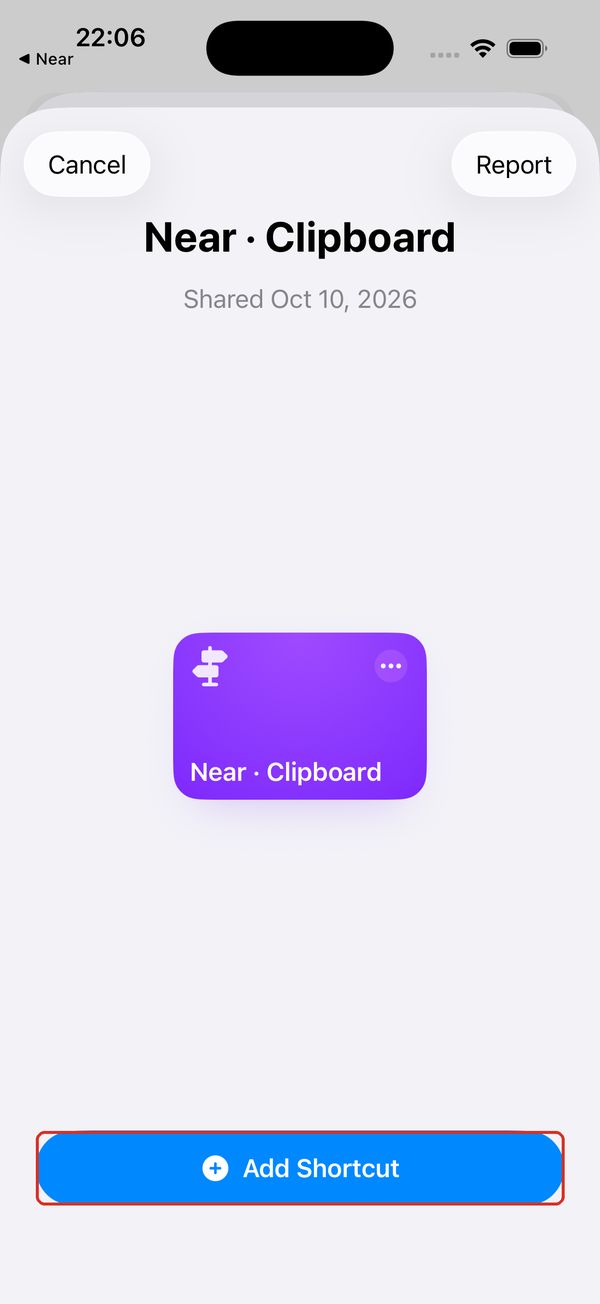
Task: Return to the Near app via status bar
Action: click(46, 59)
